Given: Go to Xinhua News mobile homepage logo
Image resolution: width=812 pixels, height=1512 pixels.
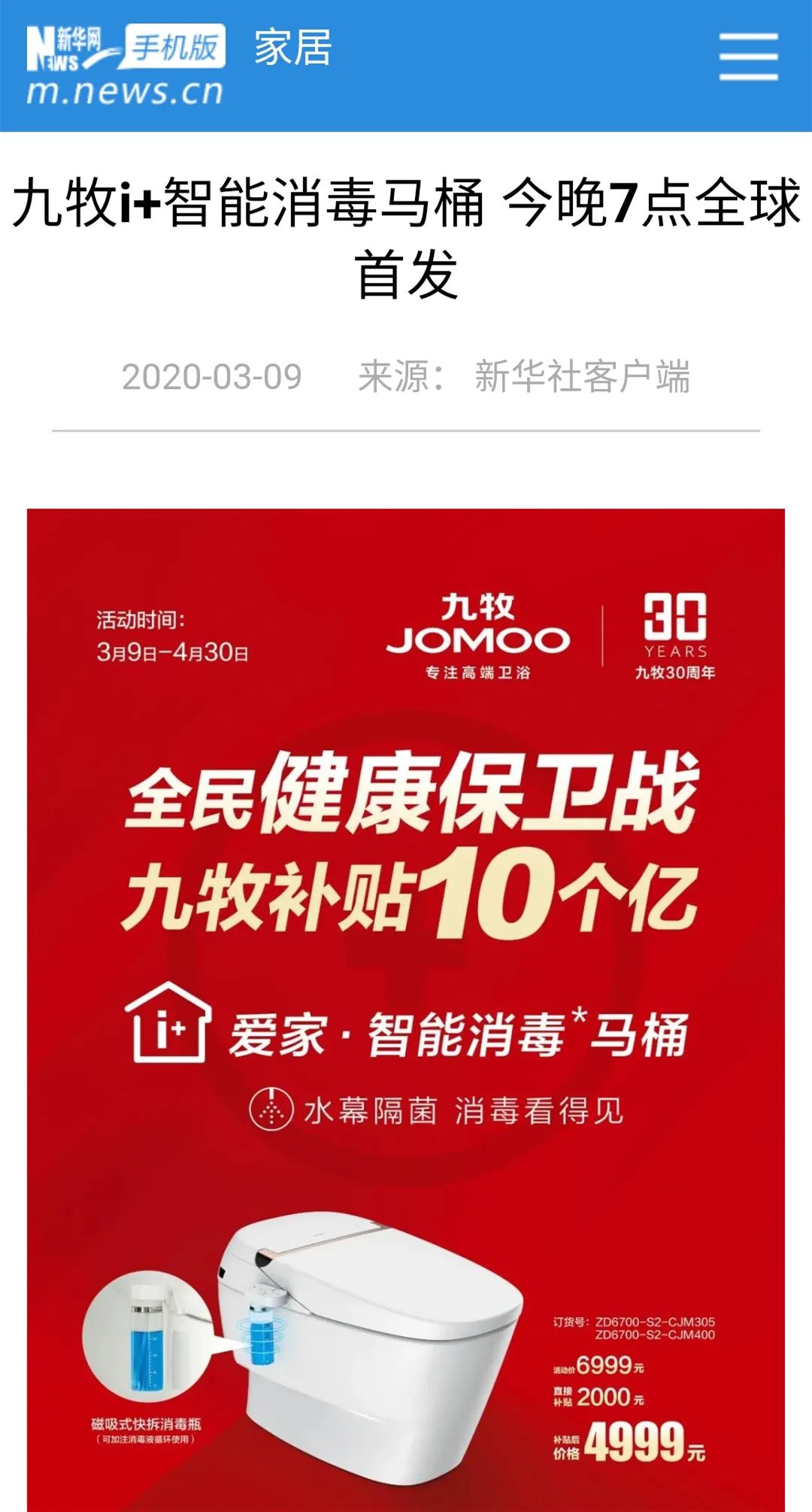Looking at the screenshot, I should click(x=126, y=65).
